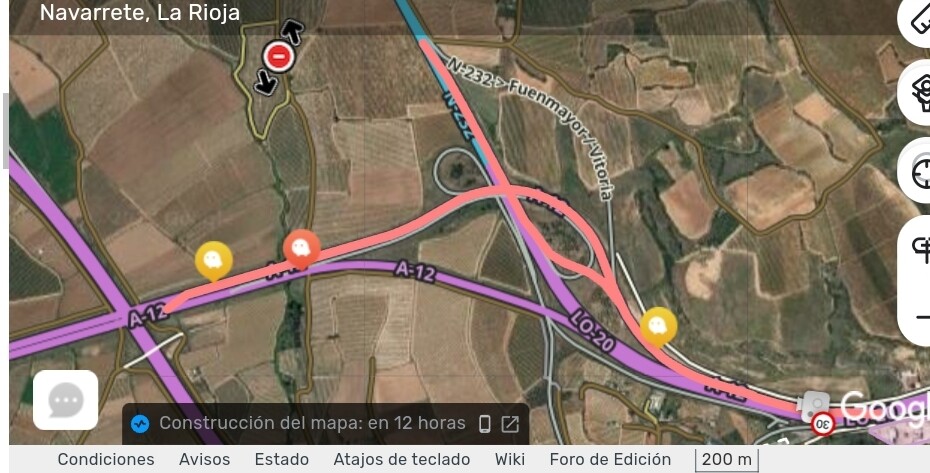Go to Foro de Edición
The height and width of the screenshot is (473, 930).
tap(610, 459)
